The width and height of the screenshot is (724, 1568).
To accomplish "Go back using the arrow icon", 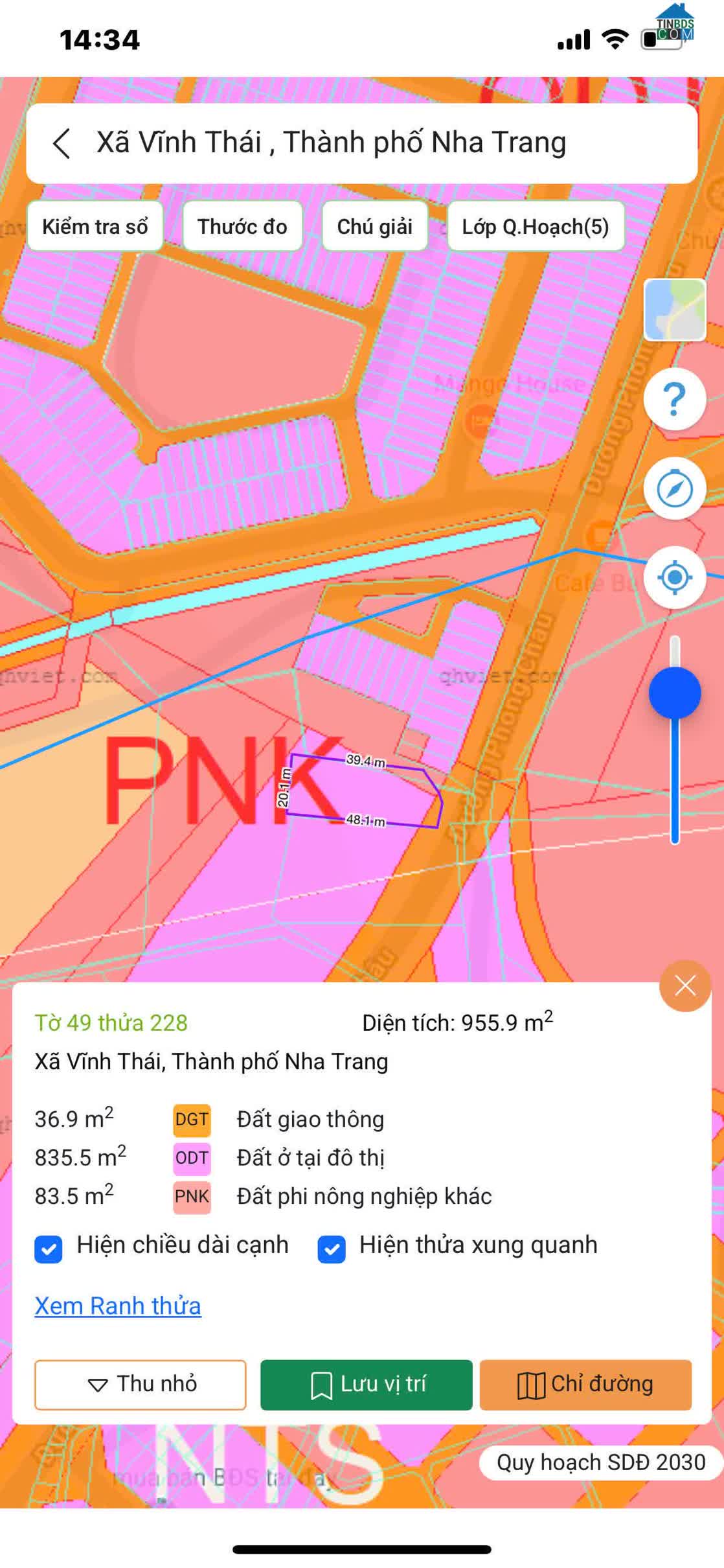I will pos(62,143).
